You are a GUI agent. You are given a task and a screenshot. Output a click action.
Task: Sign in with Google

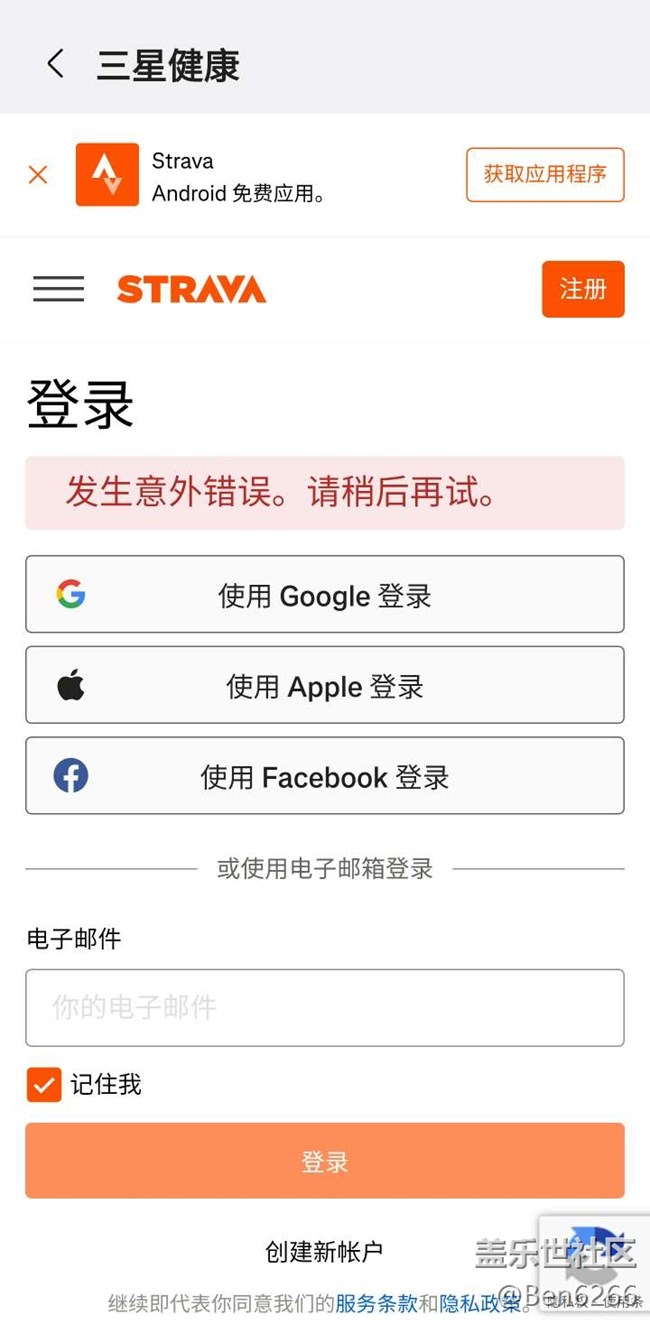tap(325, 595)
